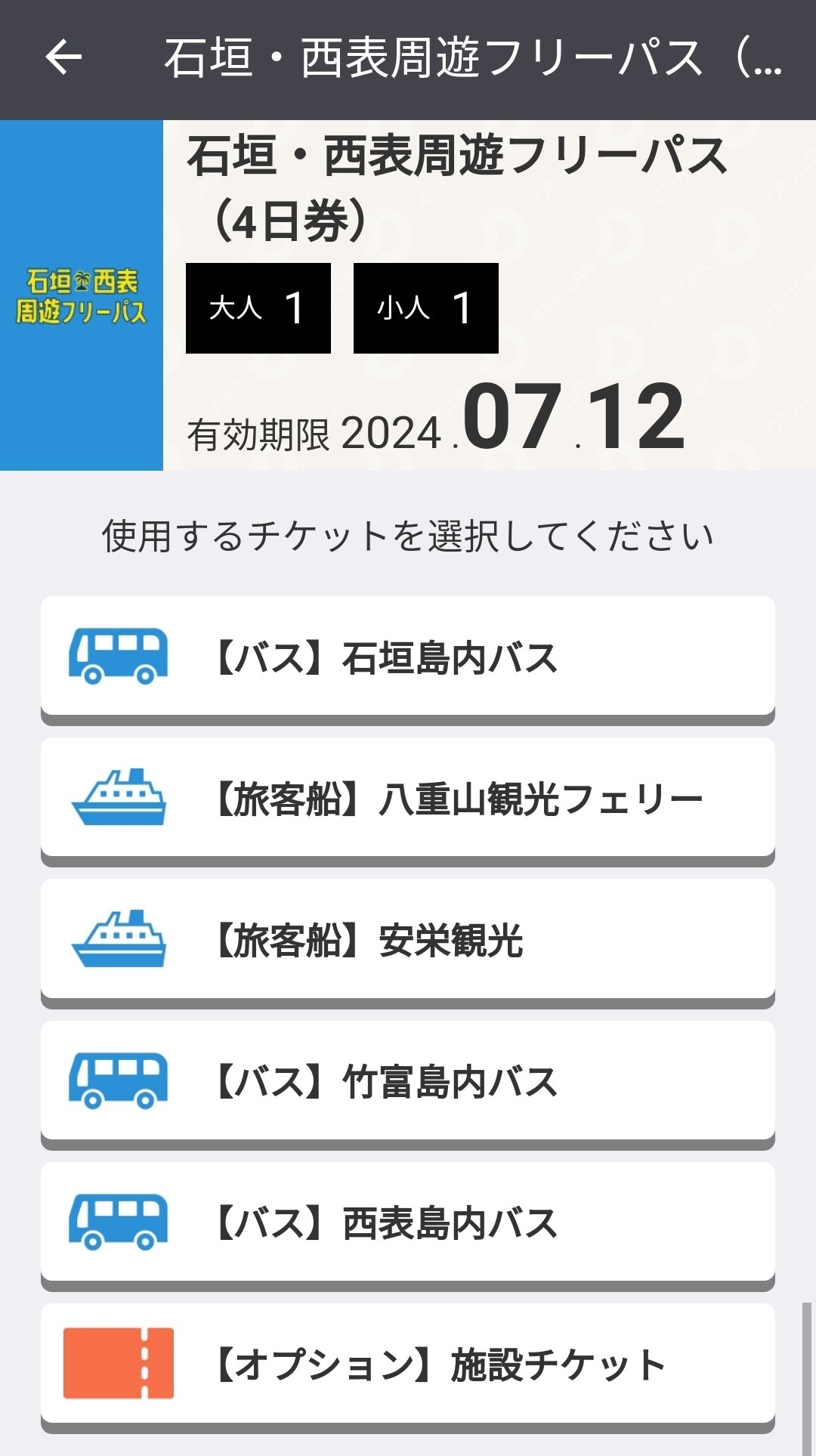The image size is (816, 1456).
Task: Use the 竹富島内バス bus ticket
Action: pos(408,1081)
